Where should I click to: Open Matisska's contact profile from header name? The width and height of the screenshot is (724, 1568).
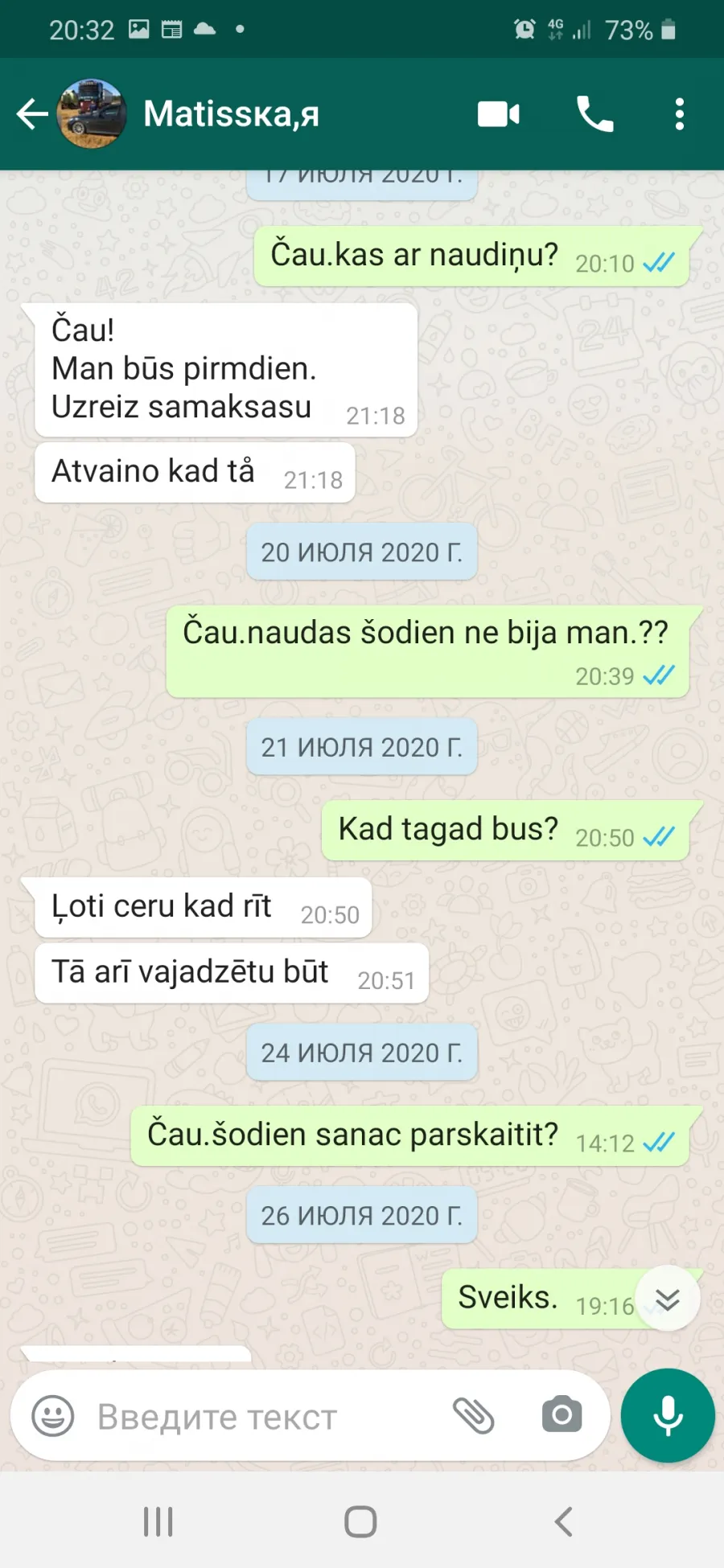231,114
